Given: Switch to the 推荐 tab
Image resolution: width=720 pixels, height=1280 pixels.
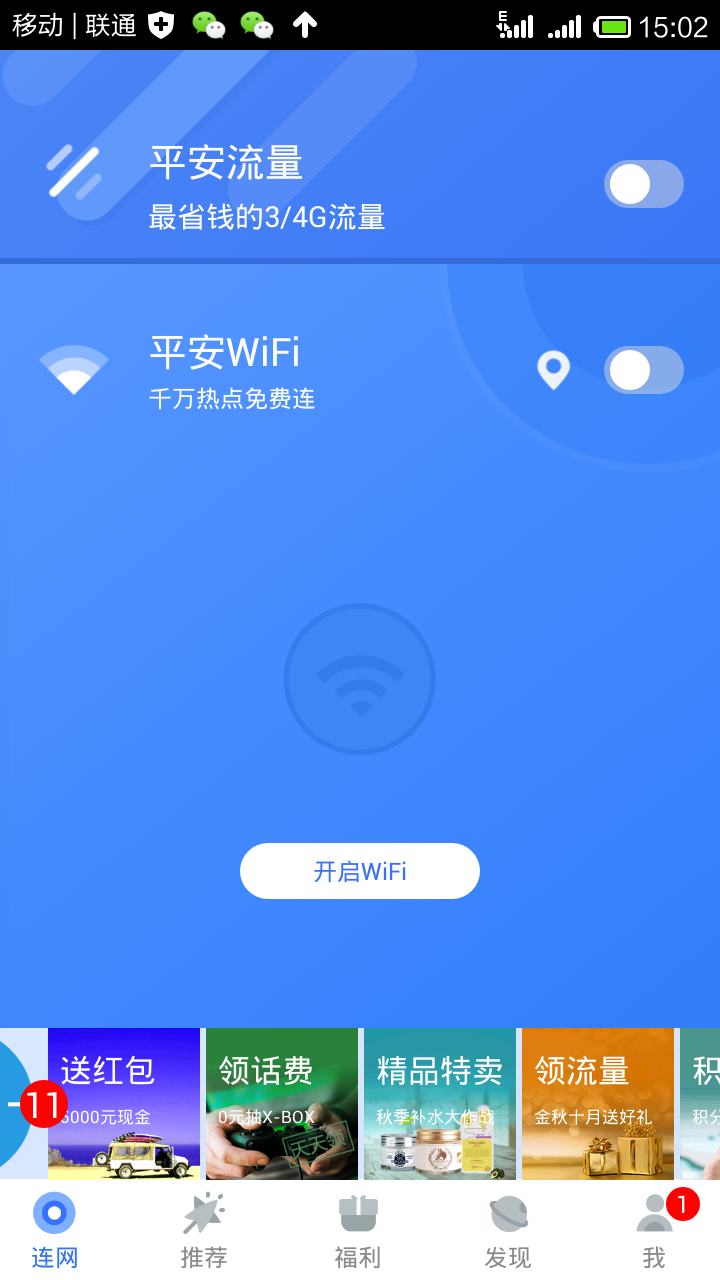Looking at the screenshot, I should (x=204, y=1230).
